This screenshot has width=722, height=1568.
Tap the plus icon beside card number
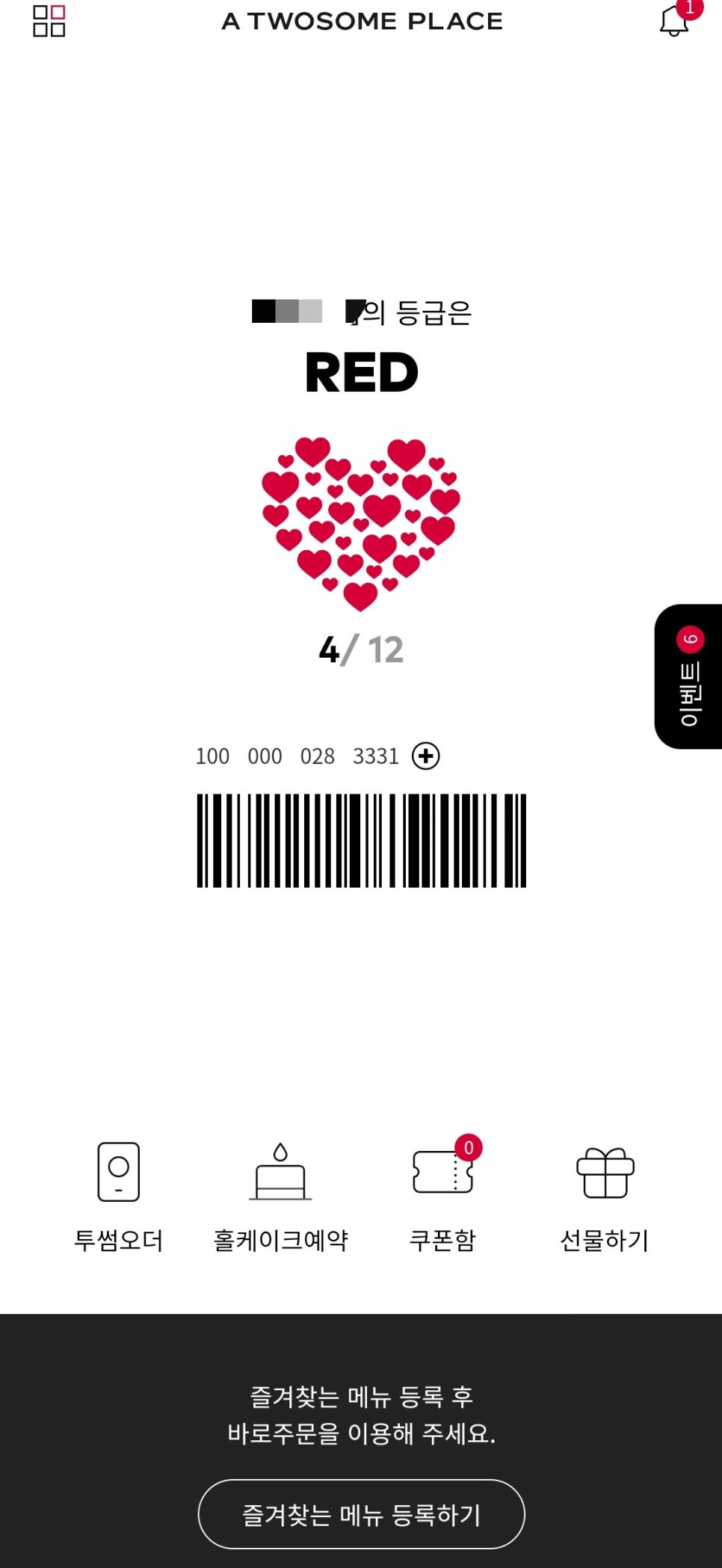(x=426, y=756)
